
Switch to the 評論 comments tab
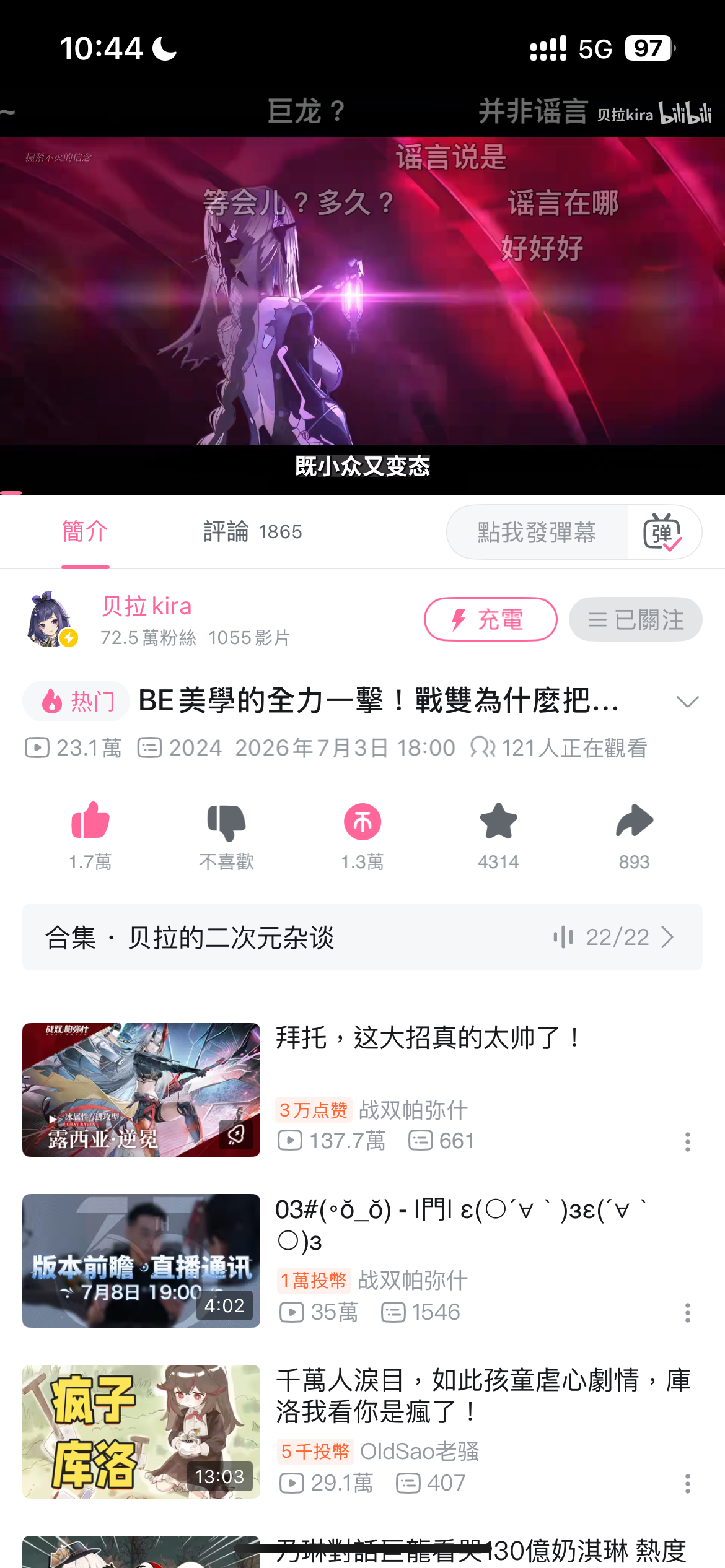point(253,532)
